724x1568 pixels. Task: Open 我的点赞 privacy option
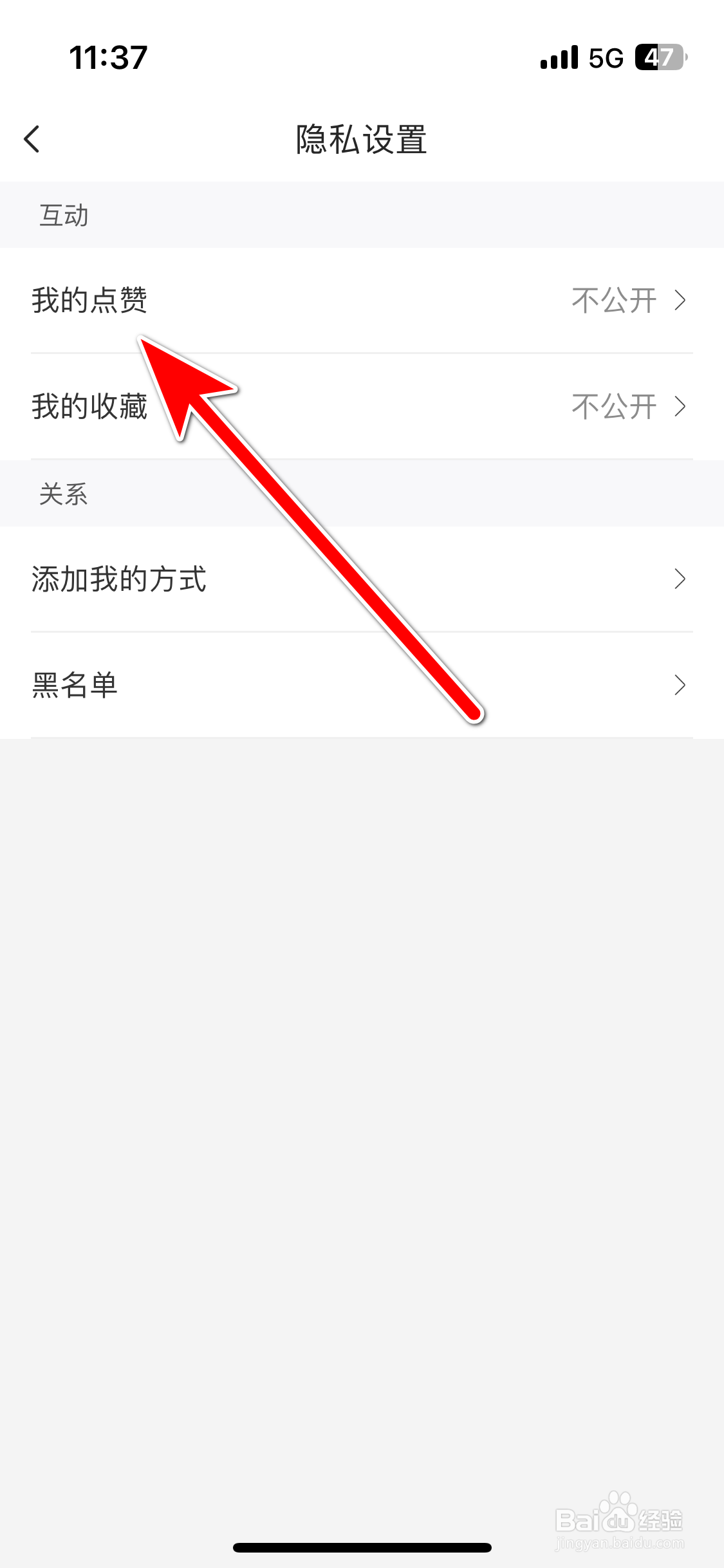tap(90, 299)
